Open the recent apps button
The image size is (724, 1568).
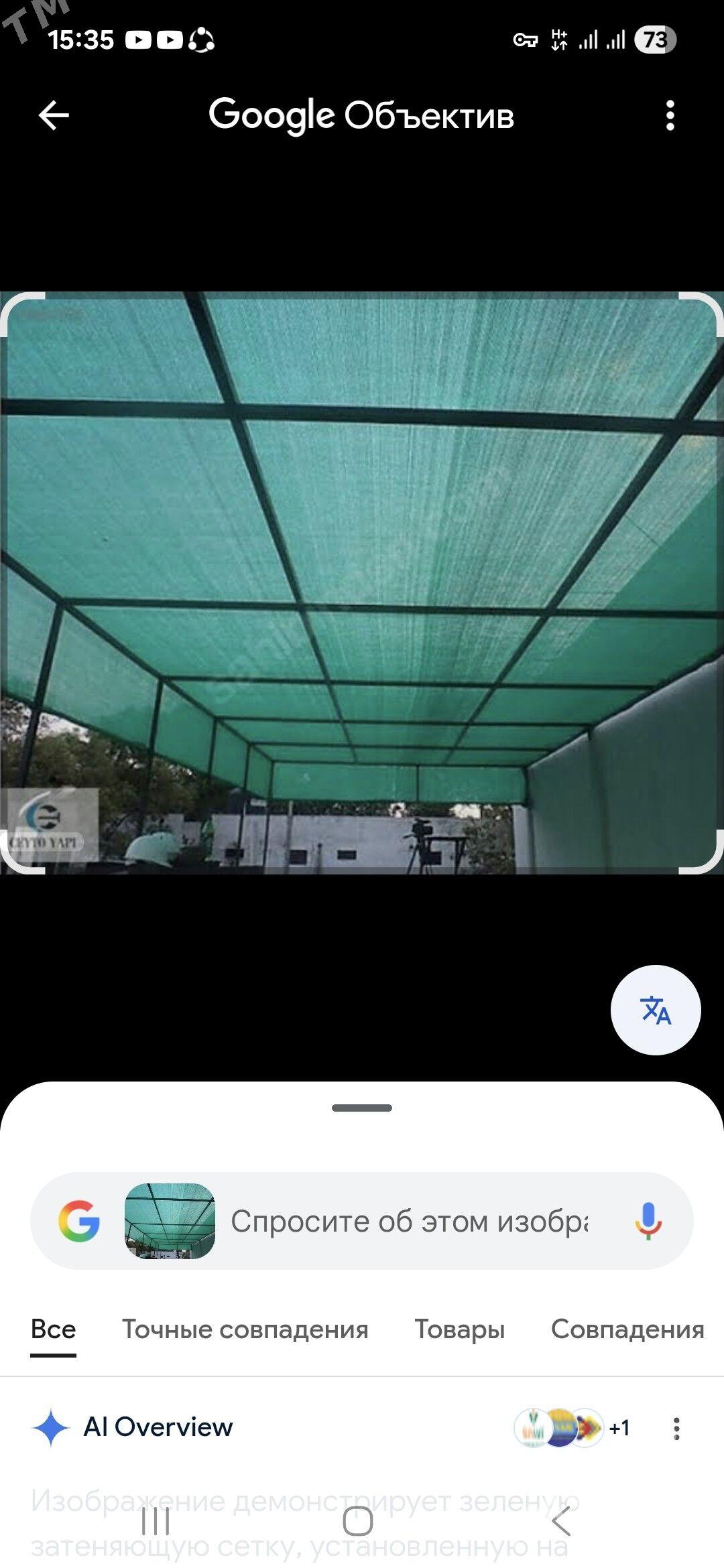[x=156, y=1521]
